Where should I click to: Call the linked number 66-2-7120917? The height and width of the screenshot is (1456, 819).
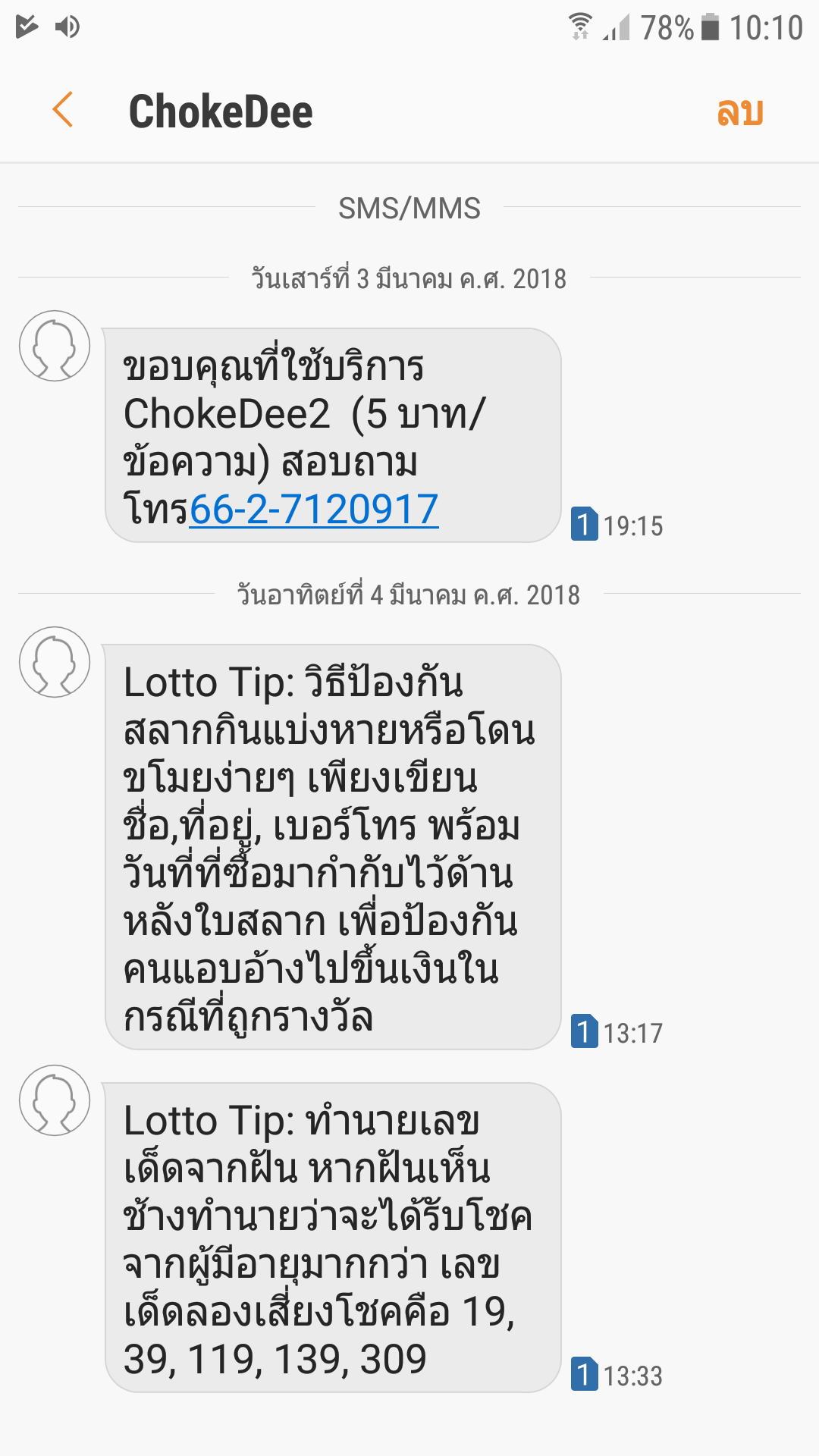point(314,509)
